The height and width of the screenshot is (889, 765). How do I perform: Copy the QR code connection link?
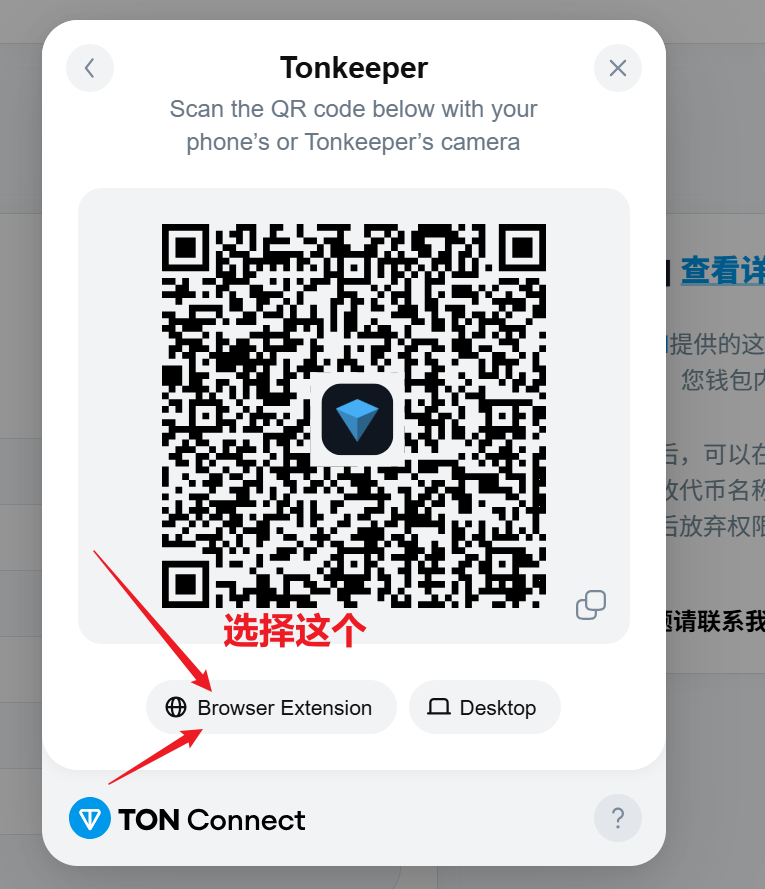pos(591,605)
